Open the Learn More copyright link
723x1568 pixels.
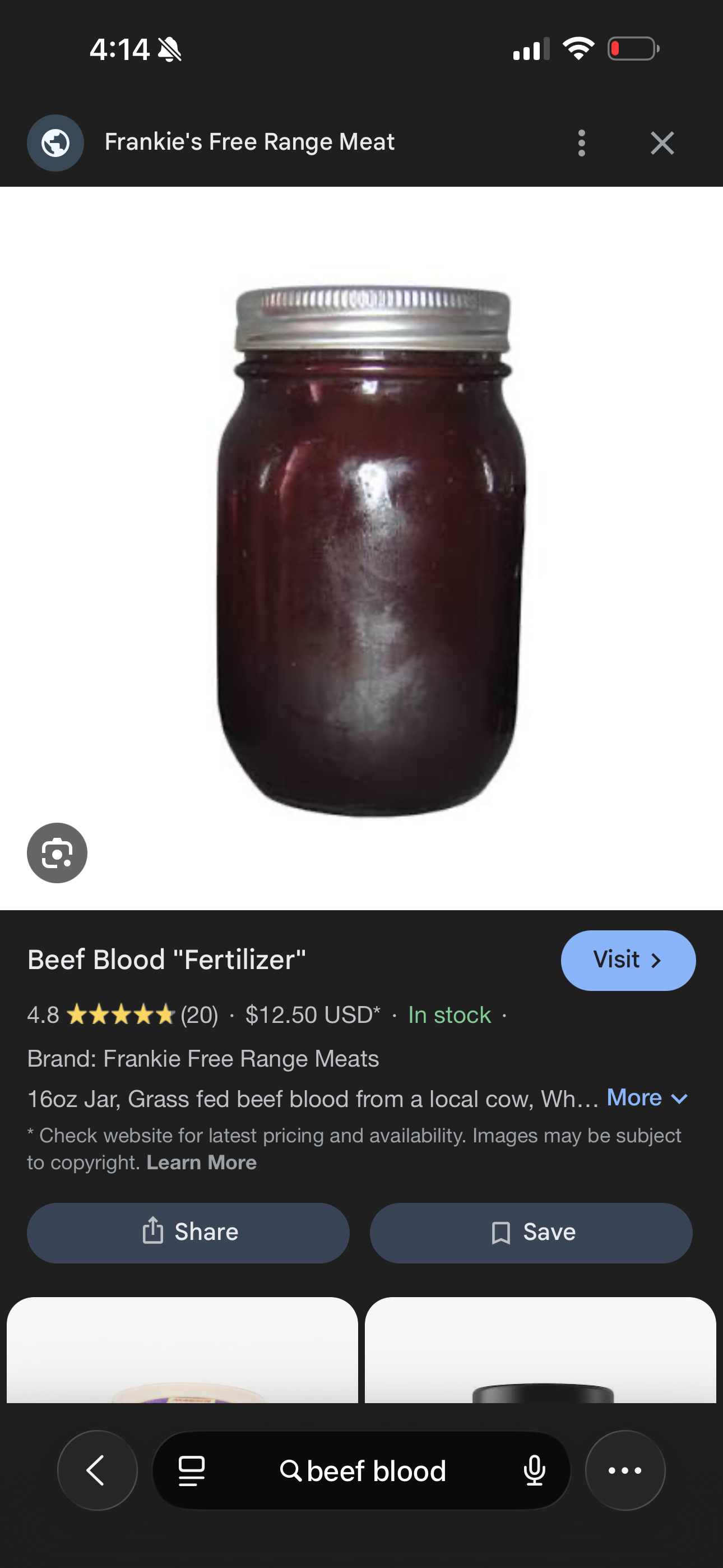(x=201, y=1163)
